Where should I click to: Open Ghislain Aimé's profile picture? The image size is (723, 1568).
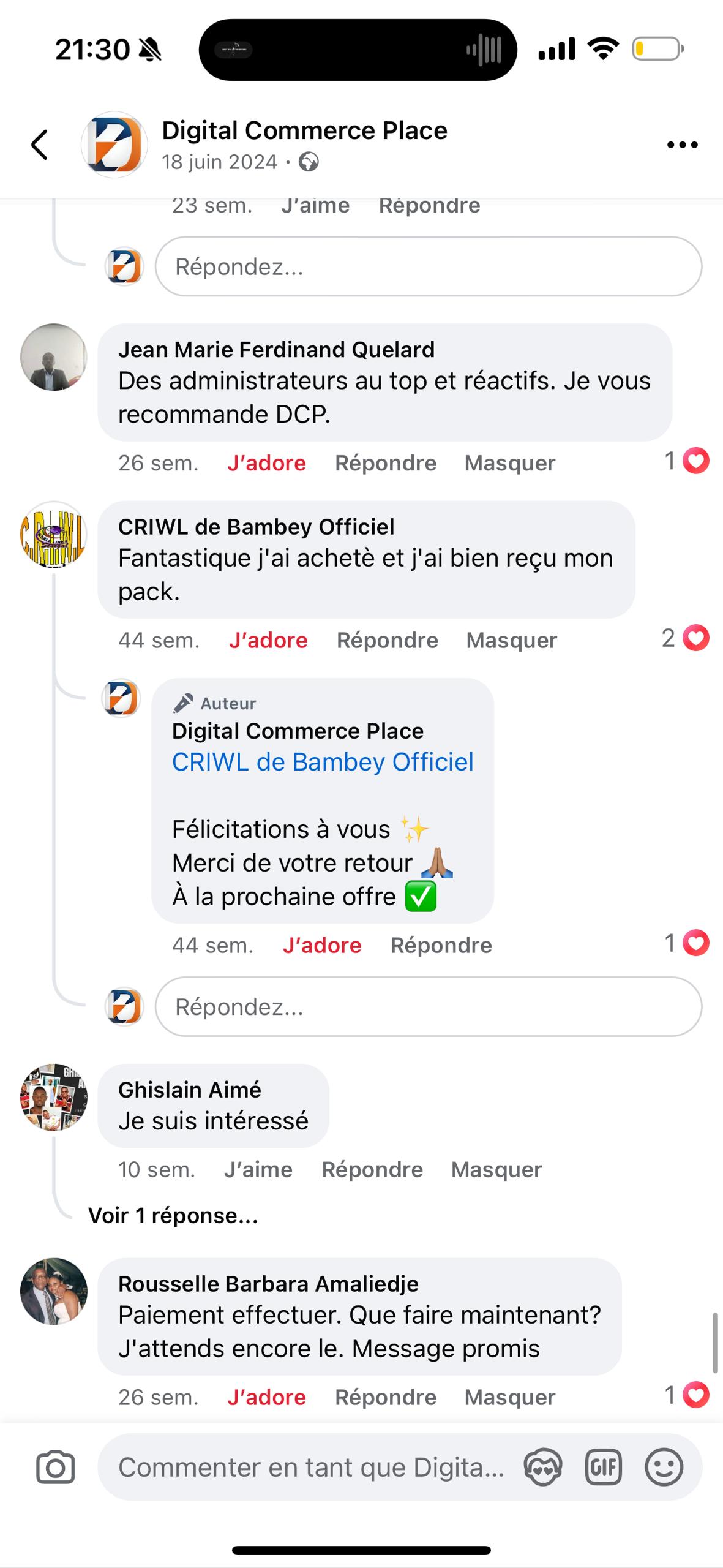pyautogui.click(x=54, y=1097)
